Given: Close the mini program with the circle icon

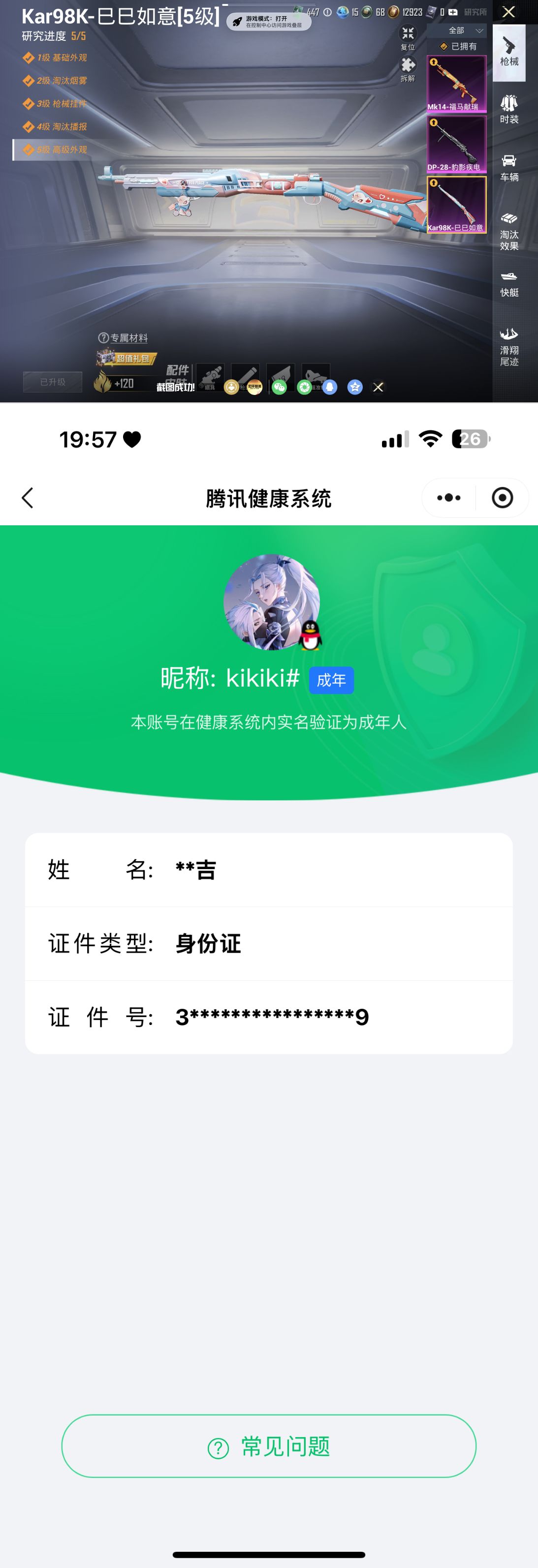Looking at the screenshot, I should tap(502, 498).
